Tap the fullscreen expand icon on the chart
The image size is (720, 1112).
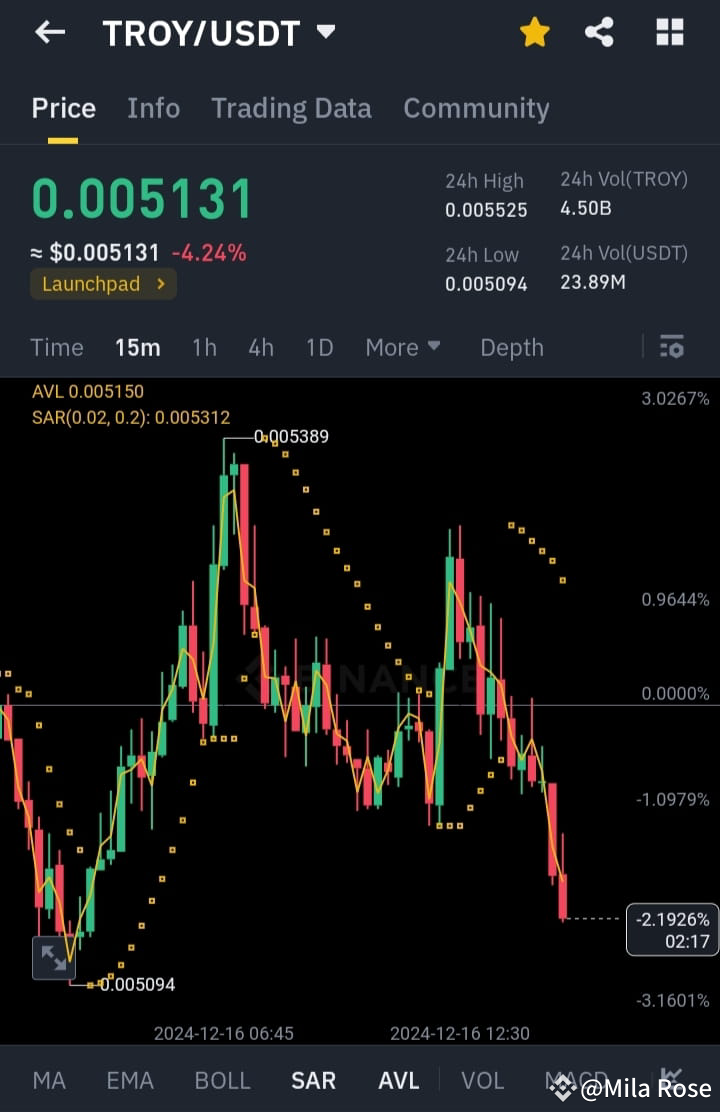pyautogui.click(x=54, y=958)
